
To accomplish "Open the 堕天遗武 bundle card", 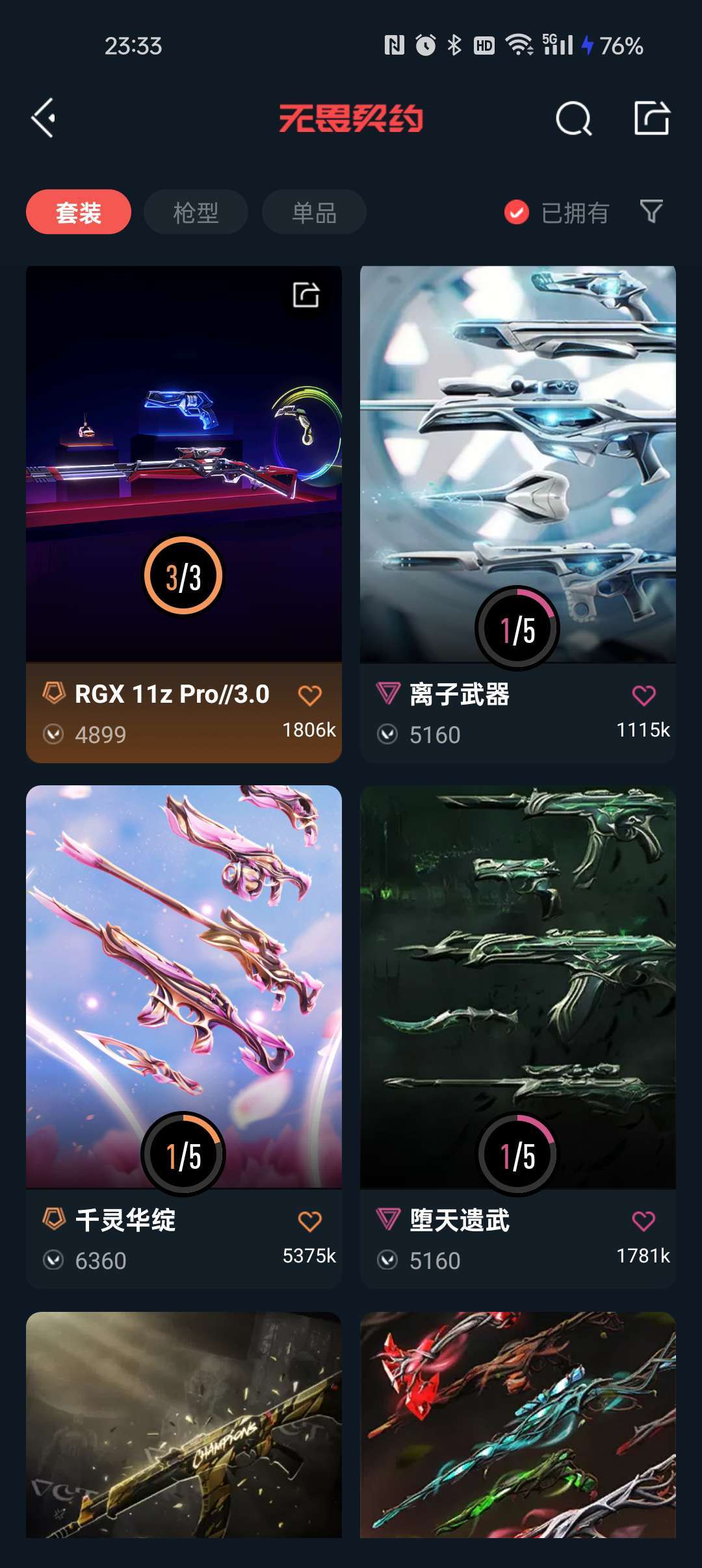I will coord(518,975).
